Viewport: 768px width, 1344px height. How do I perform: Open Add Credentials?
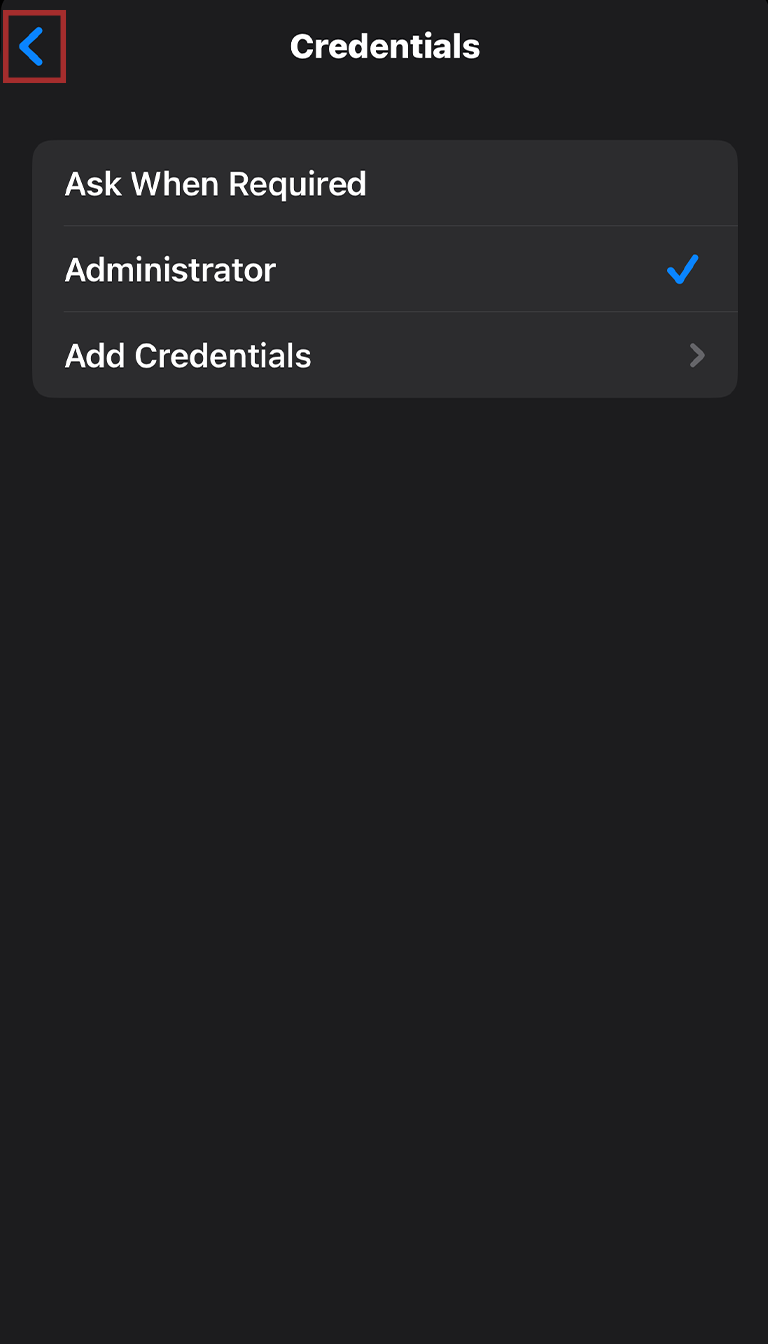[x=384, y=356]
